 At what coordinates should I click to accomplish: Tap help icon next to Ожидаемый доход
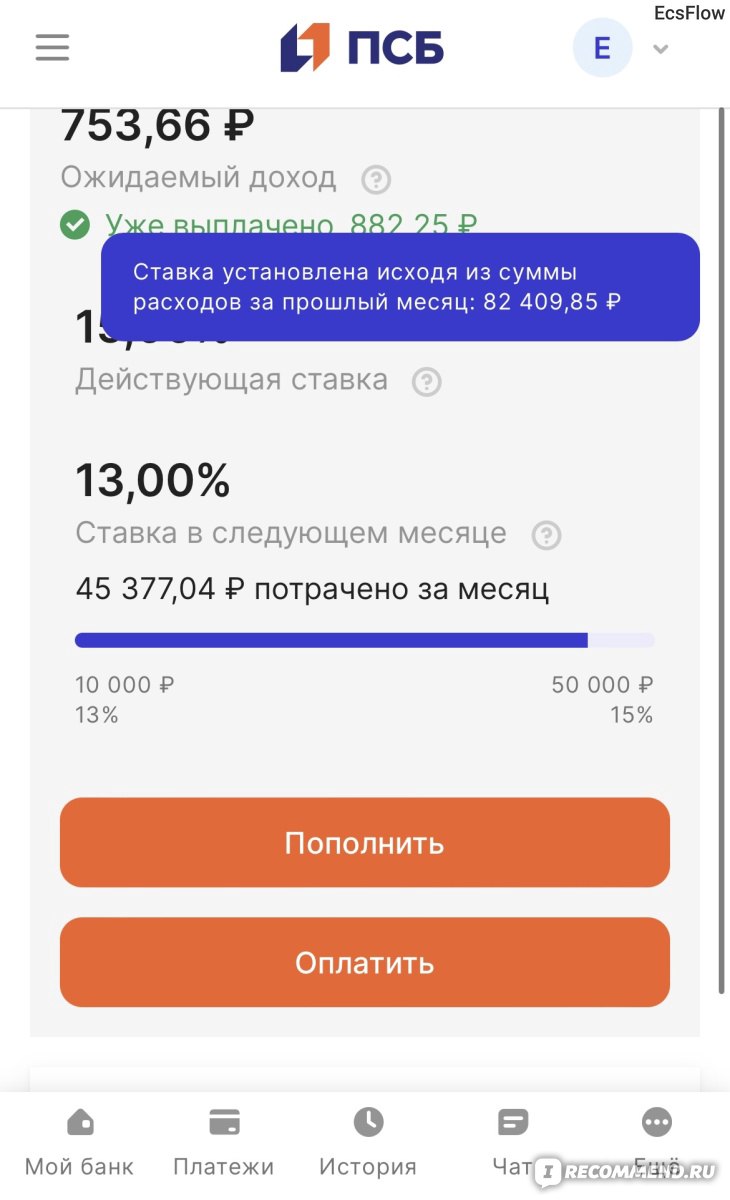(x=375, y=180)
